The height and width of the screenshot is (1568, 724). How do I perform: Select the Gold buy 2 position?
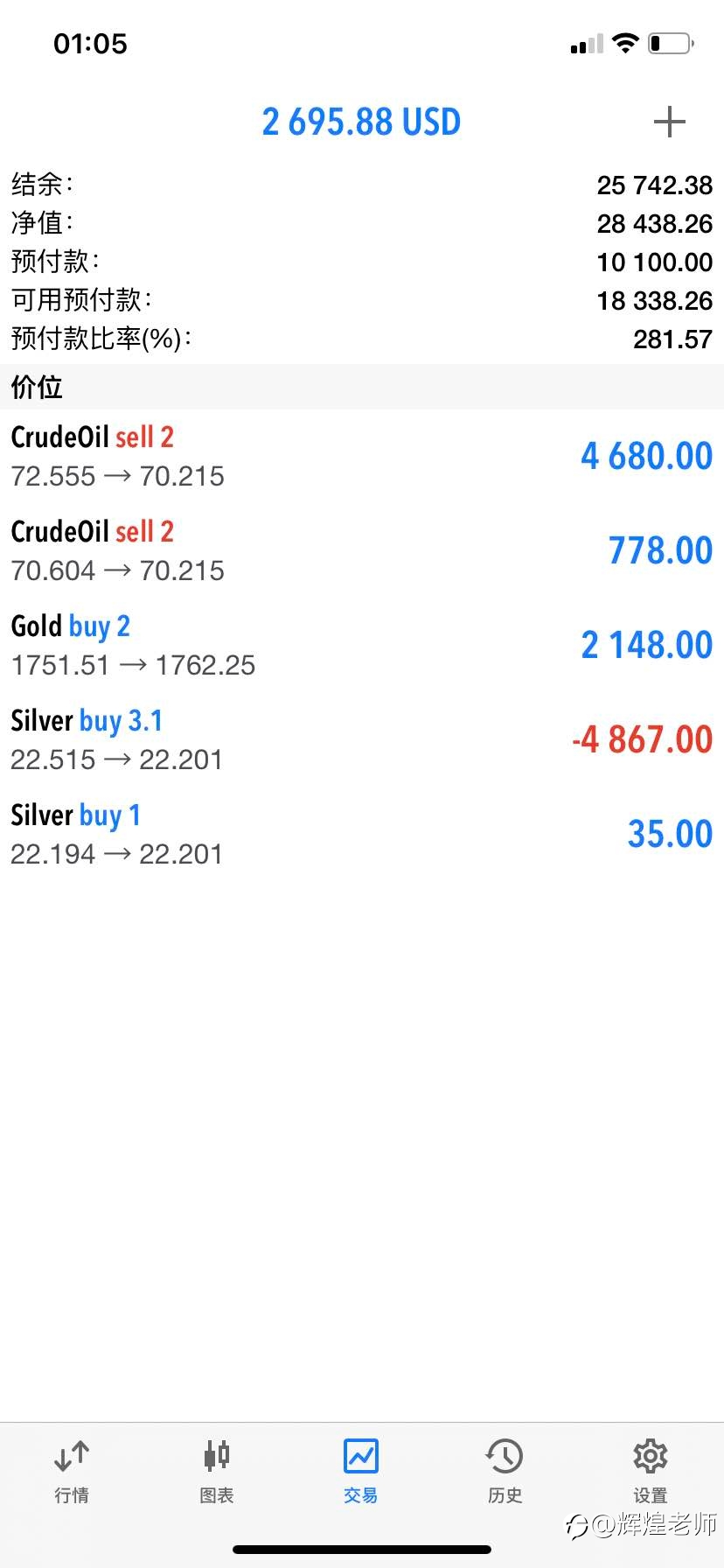[362, 646]
